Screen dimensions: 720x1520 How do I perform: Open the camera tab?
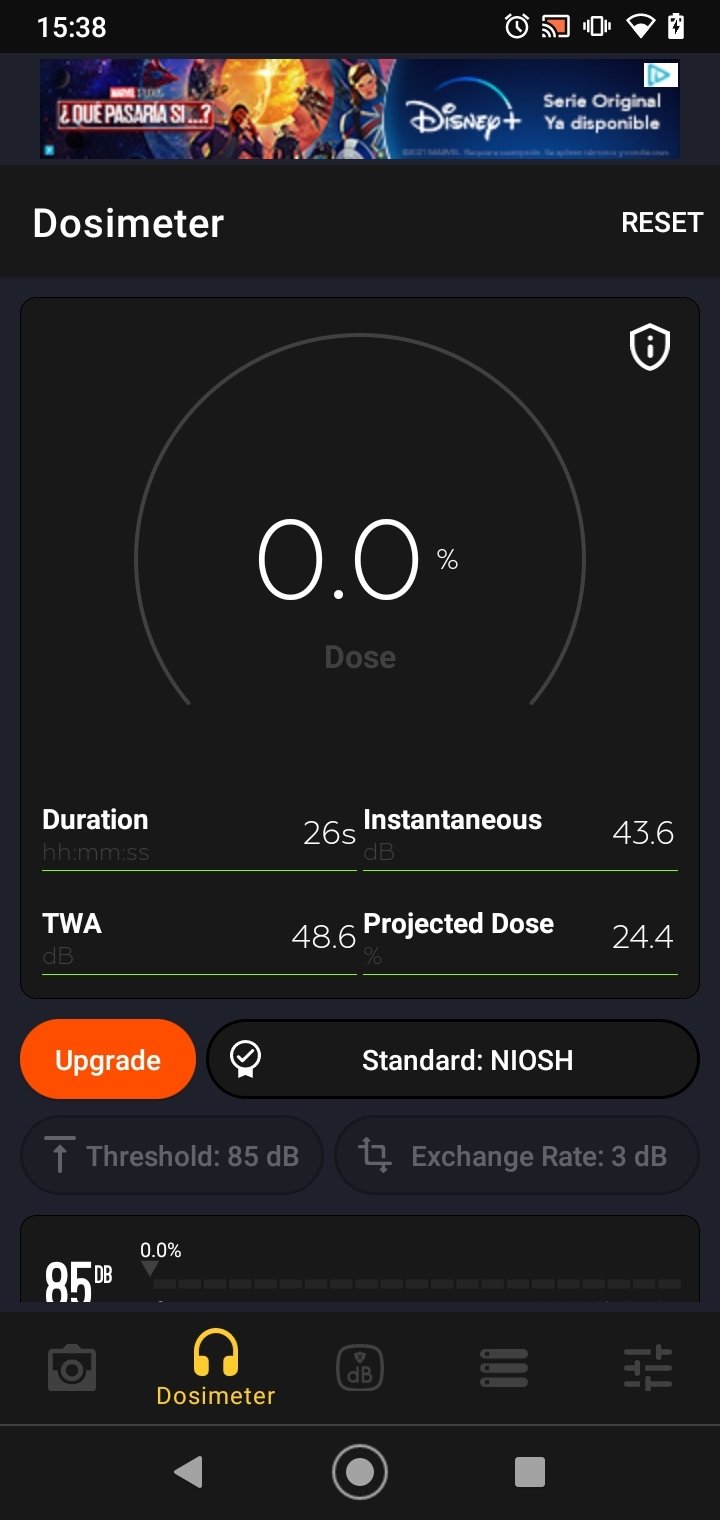pyautogui.click(x=72, y=1367)
